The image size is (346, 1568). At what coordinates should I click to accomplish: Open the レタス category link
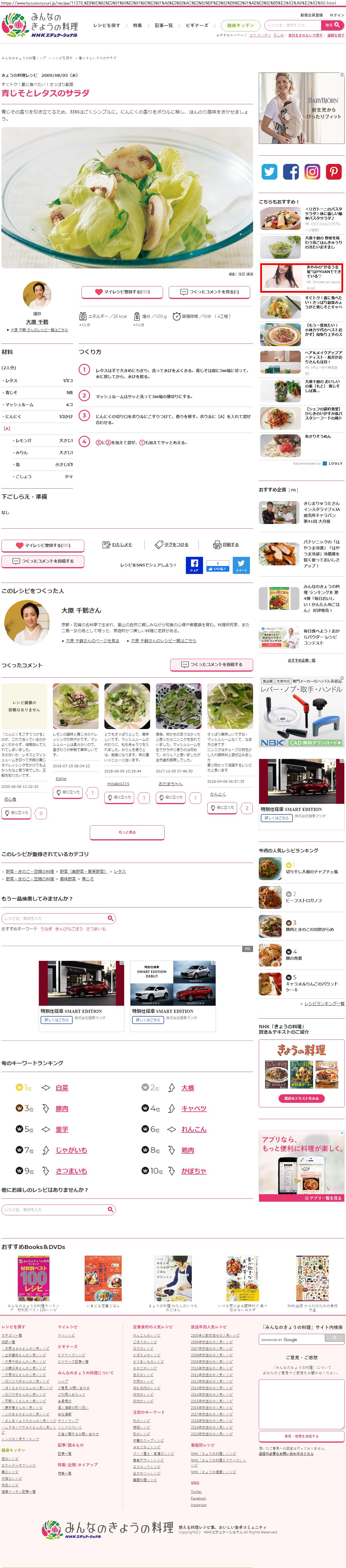(120, 871)
